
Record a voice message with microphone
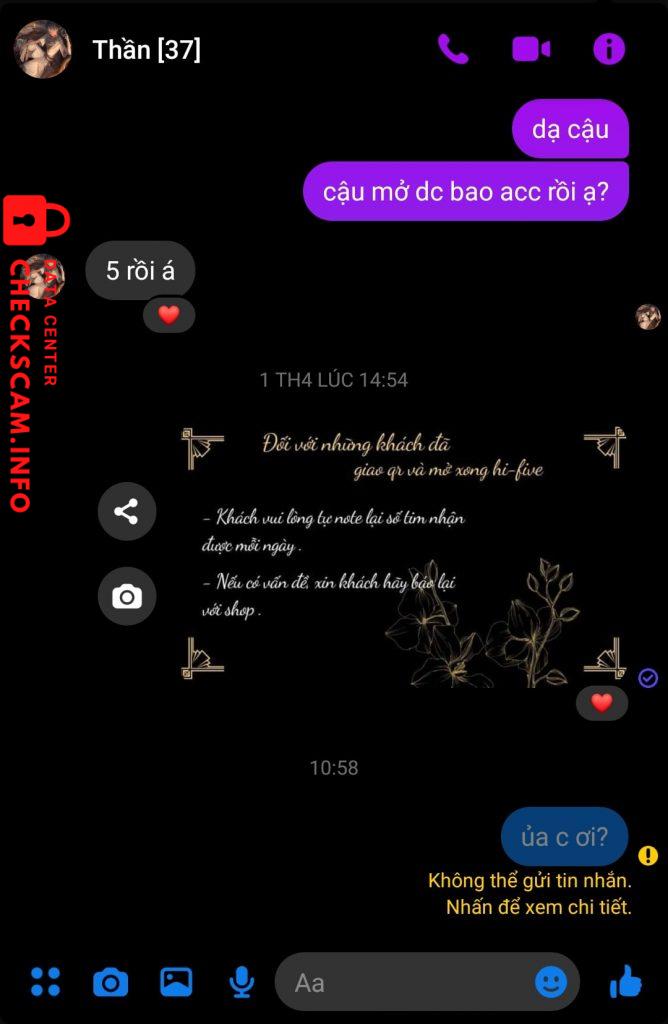[241, 982]
